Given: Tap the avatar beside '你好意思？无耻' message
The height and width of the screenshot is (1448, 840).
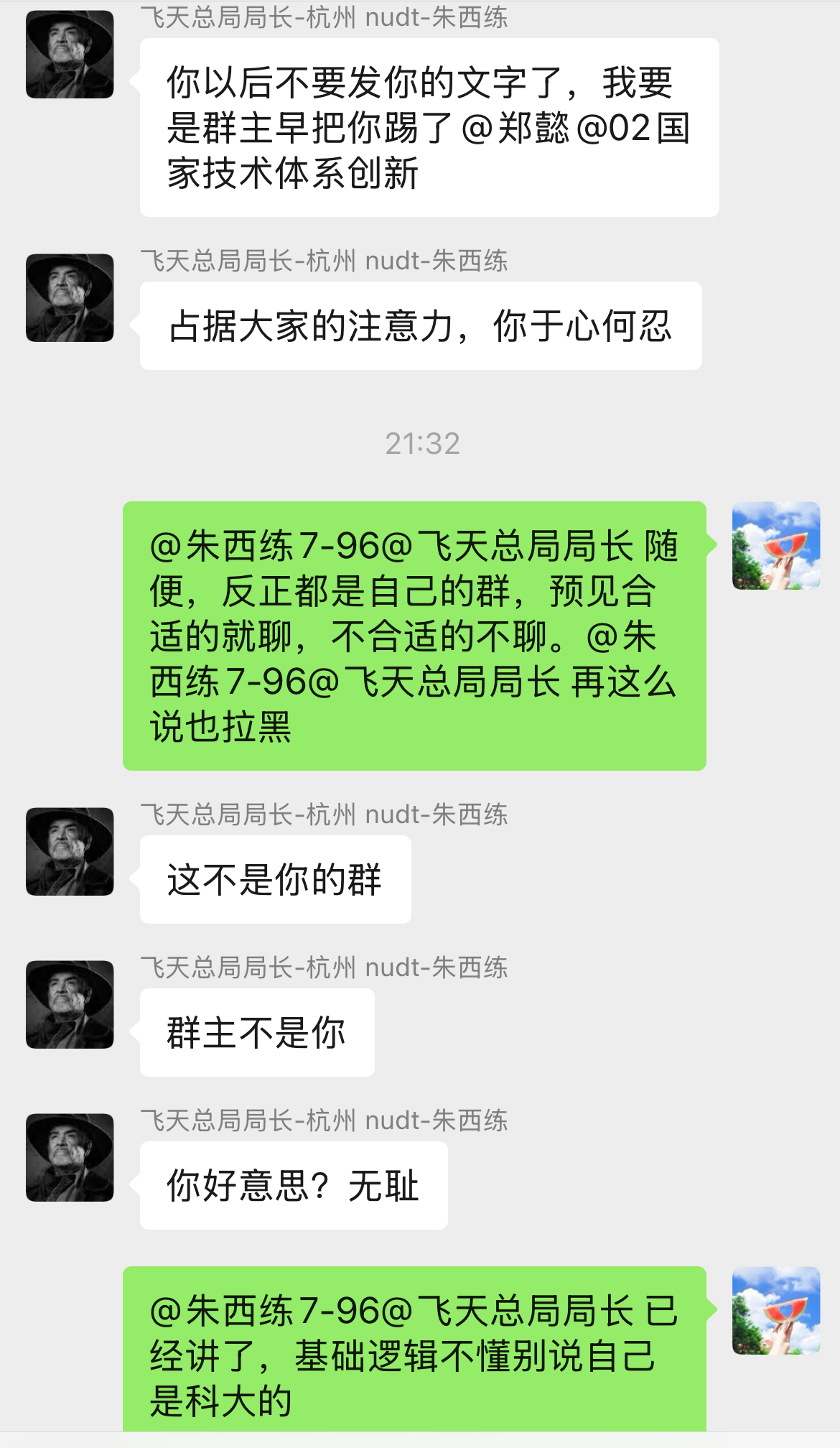Looking at the screenshot, I should [x=70, y=1156].
